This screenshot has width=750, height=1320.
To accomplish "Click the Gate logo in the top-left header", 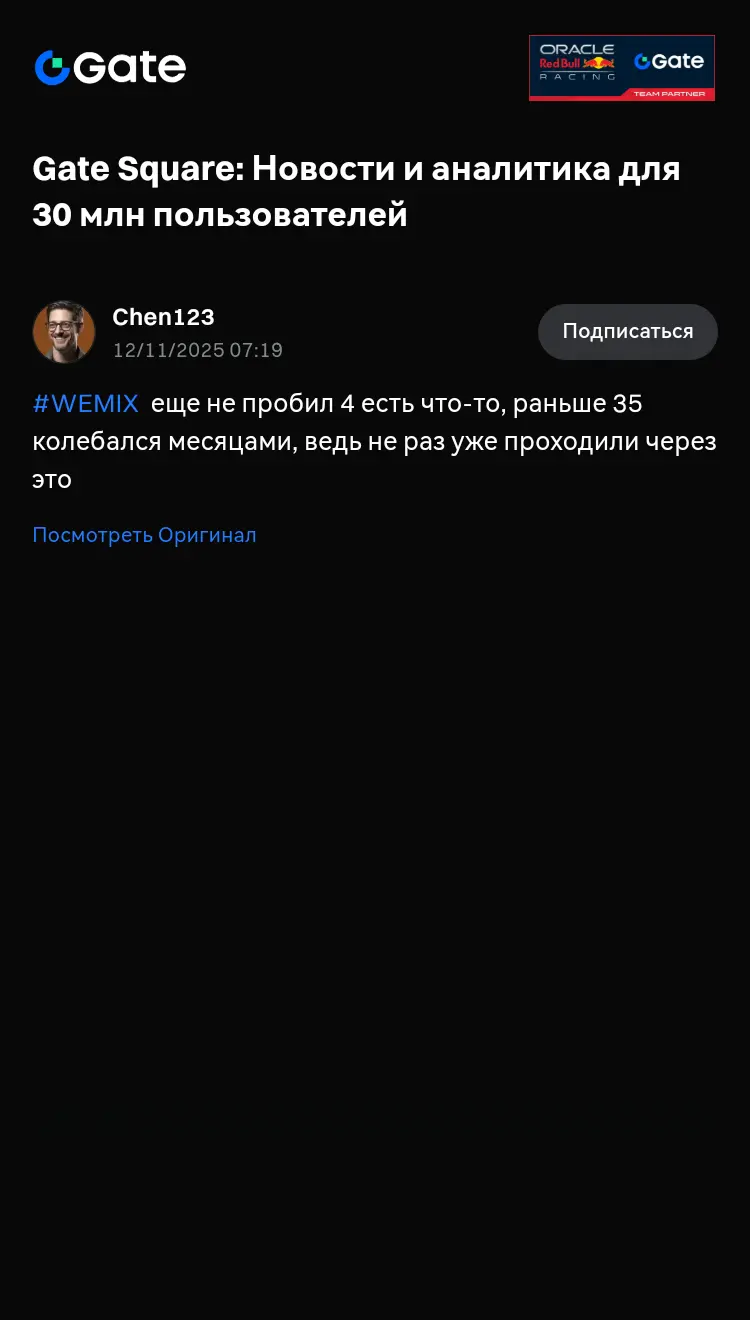I will tap(110, 67).
